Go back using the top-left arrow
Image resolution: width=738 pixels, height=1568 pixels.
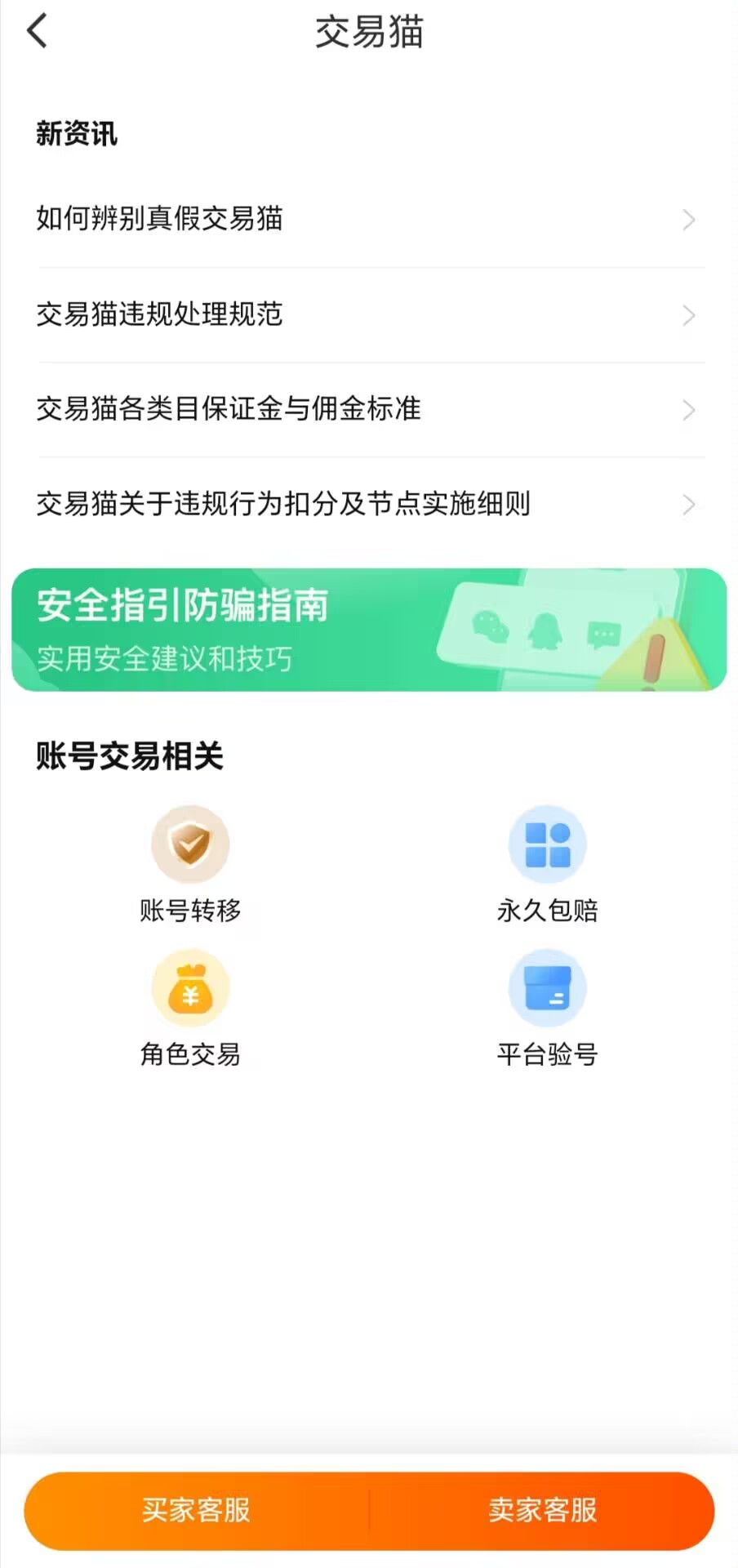[x=38, y=33]
